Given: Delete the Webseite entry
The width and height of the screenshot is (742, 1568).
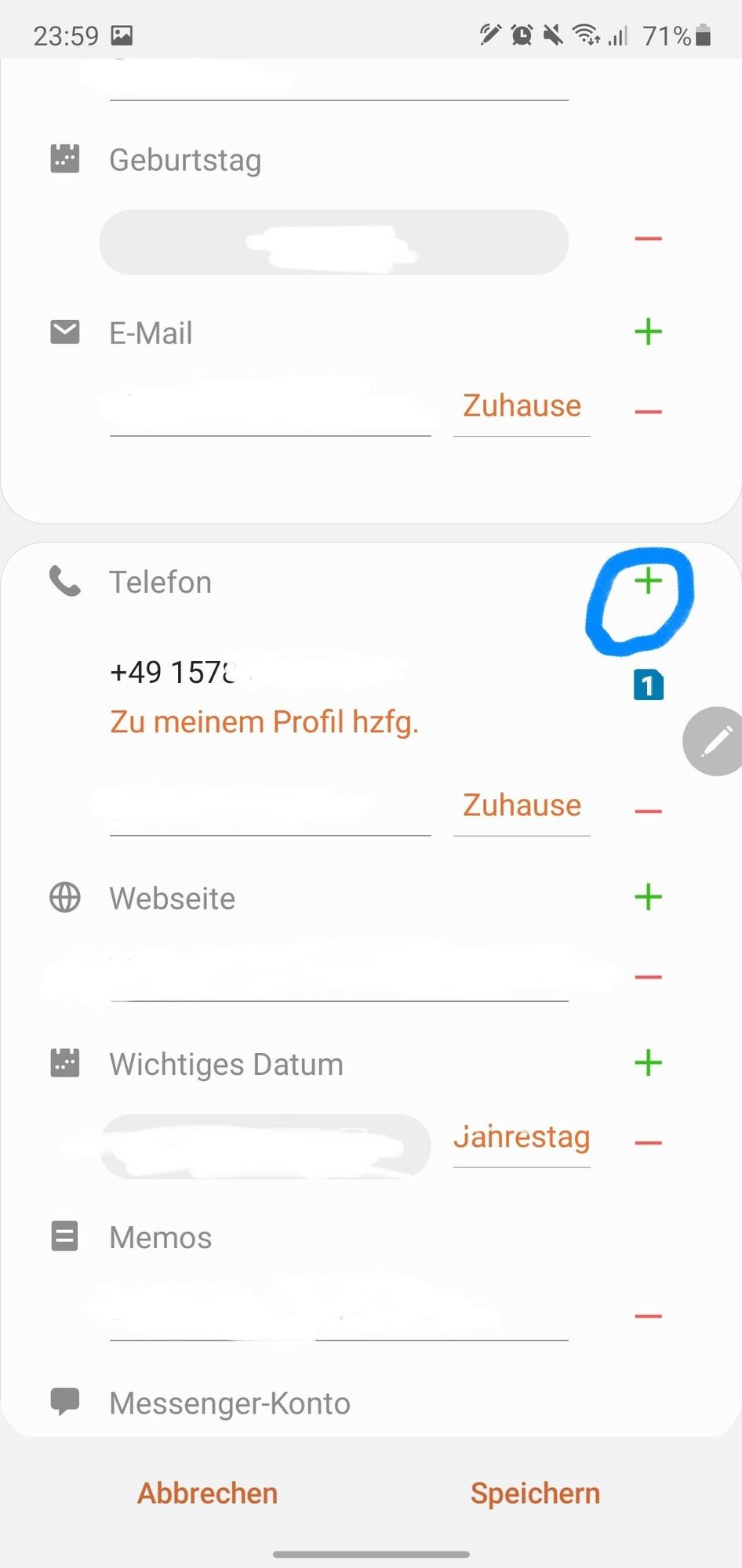Looking at the screenshot, I should click(x=648, y=977).
